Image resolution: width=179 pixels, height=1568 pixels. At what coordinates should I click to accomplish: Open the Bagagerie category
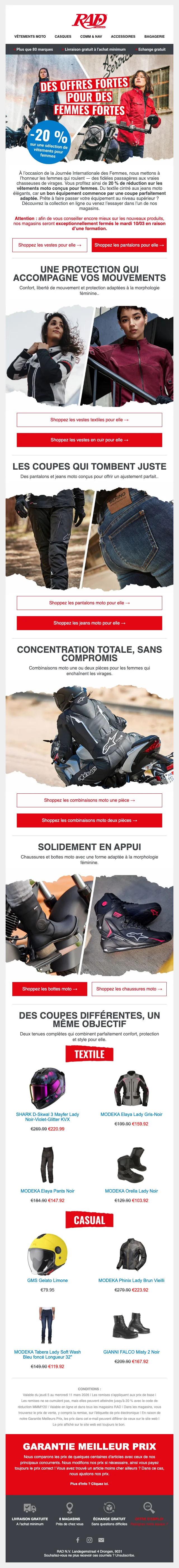[154, 37]
